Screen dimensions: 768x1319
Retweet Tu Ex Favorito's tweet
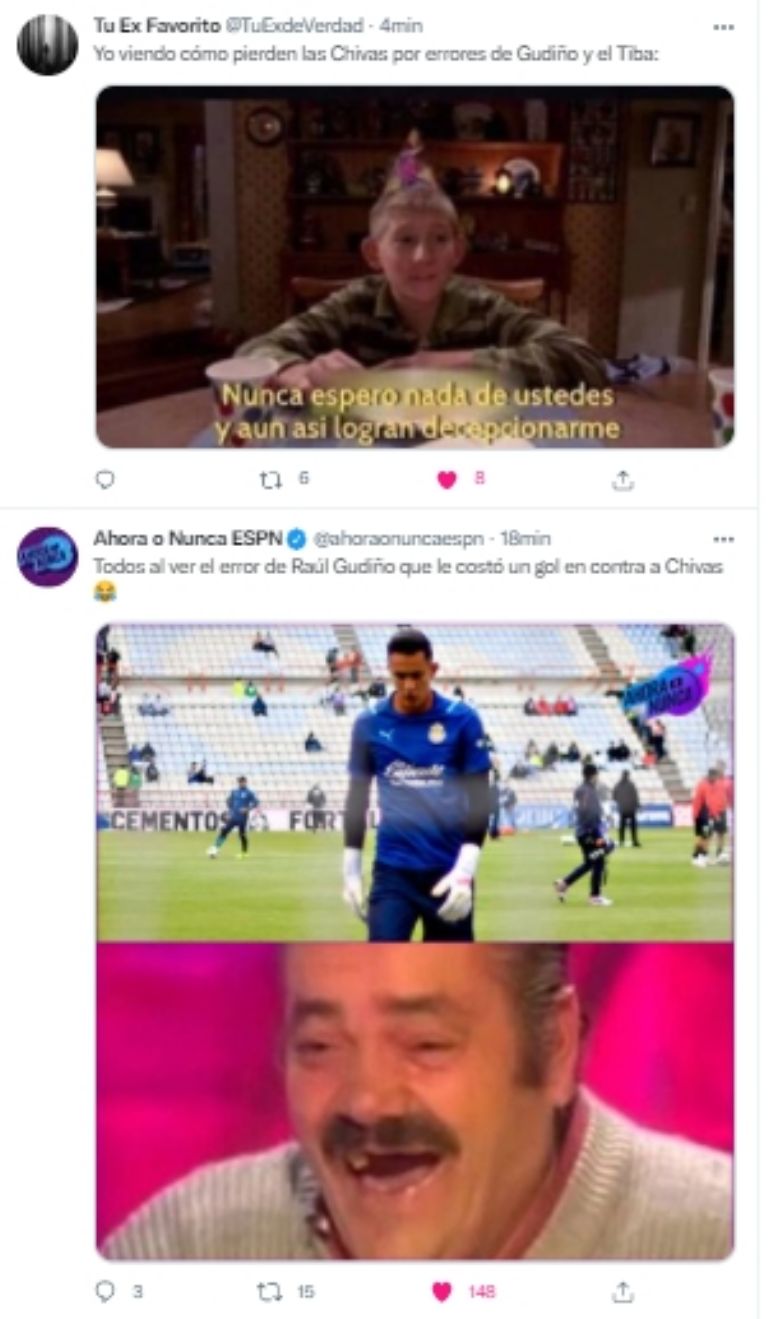271,480
